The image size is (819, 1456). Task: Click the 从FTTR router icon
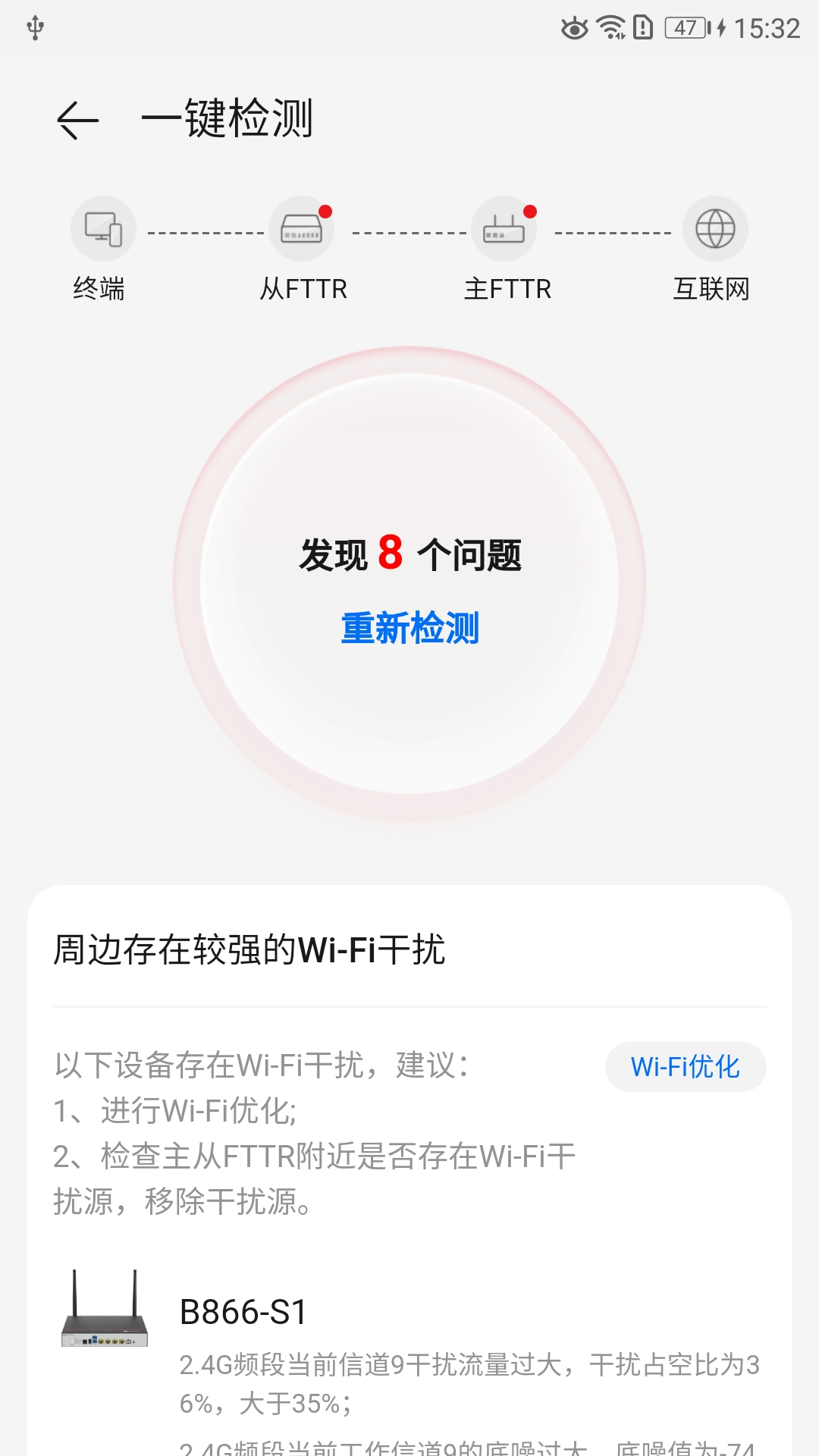coord(303,228)
